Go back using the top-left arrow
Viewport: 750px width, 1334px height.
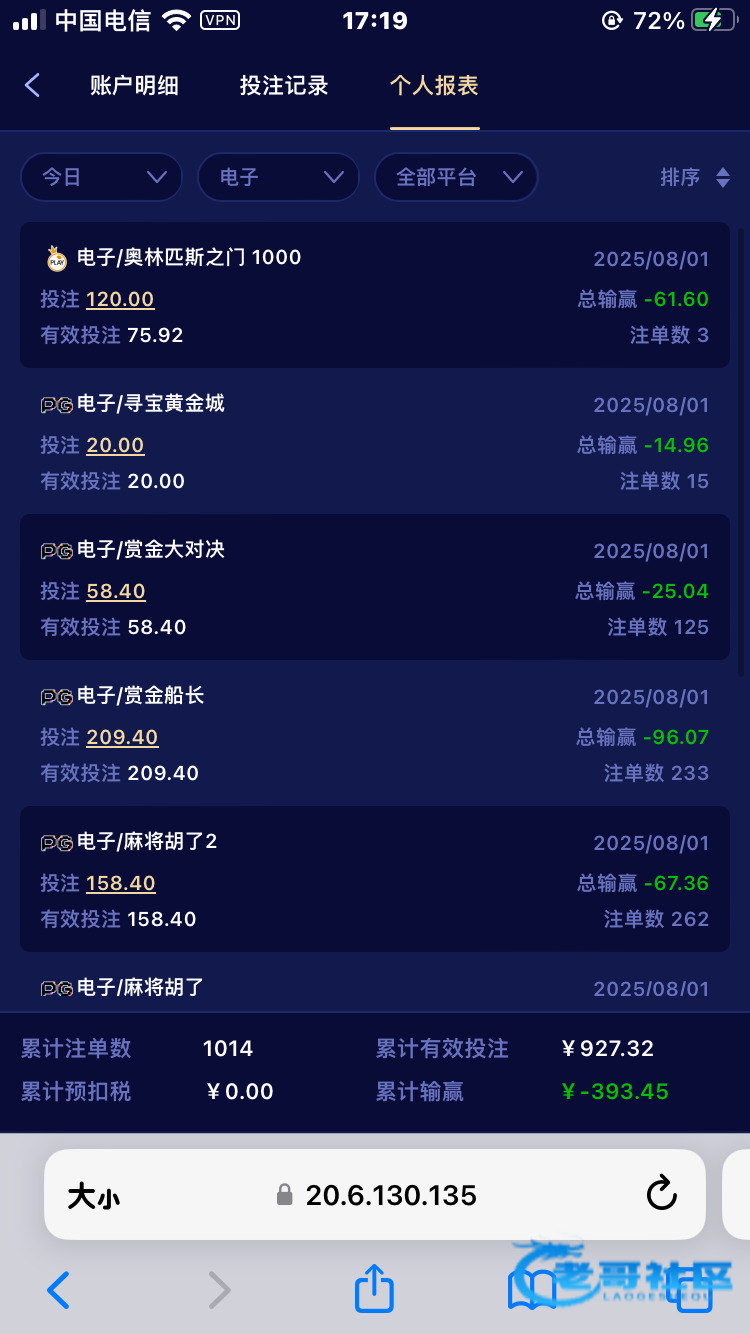pyautogui.click(x=32, y=86)
